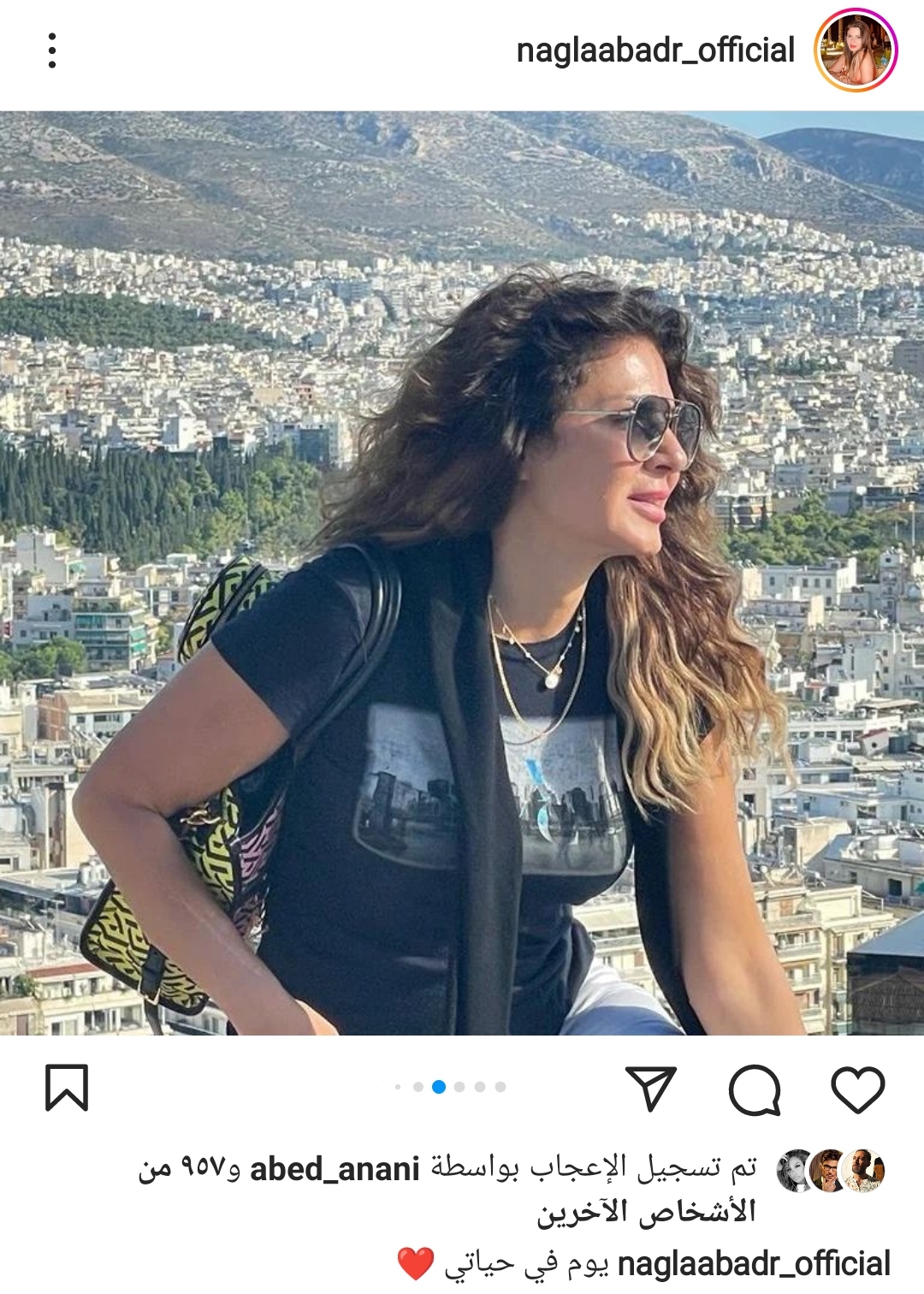Open the comments bubble icon

point(755,1089)
